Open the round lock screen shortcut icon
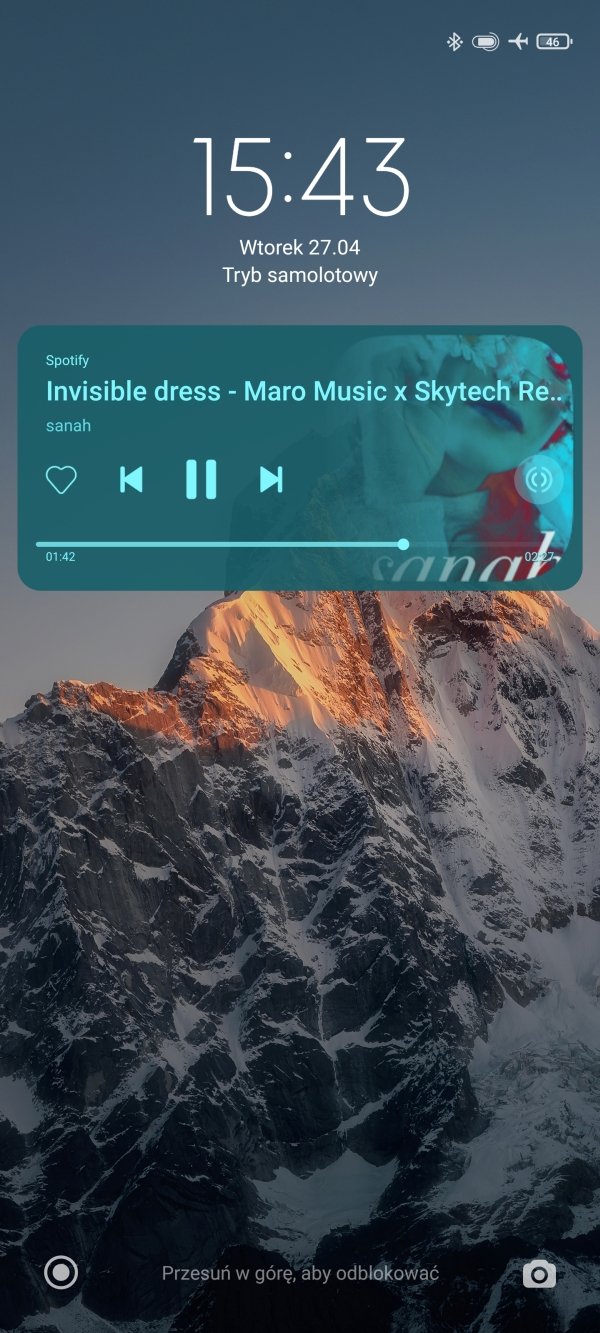This screenshot has width=600, height=1333. click(x=61, y=1273)
